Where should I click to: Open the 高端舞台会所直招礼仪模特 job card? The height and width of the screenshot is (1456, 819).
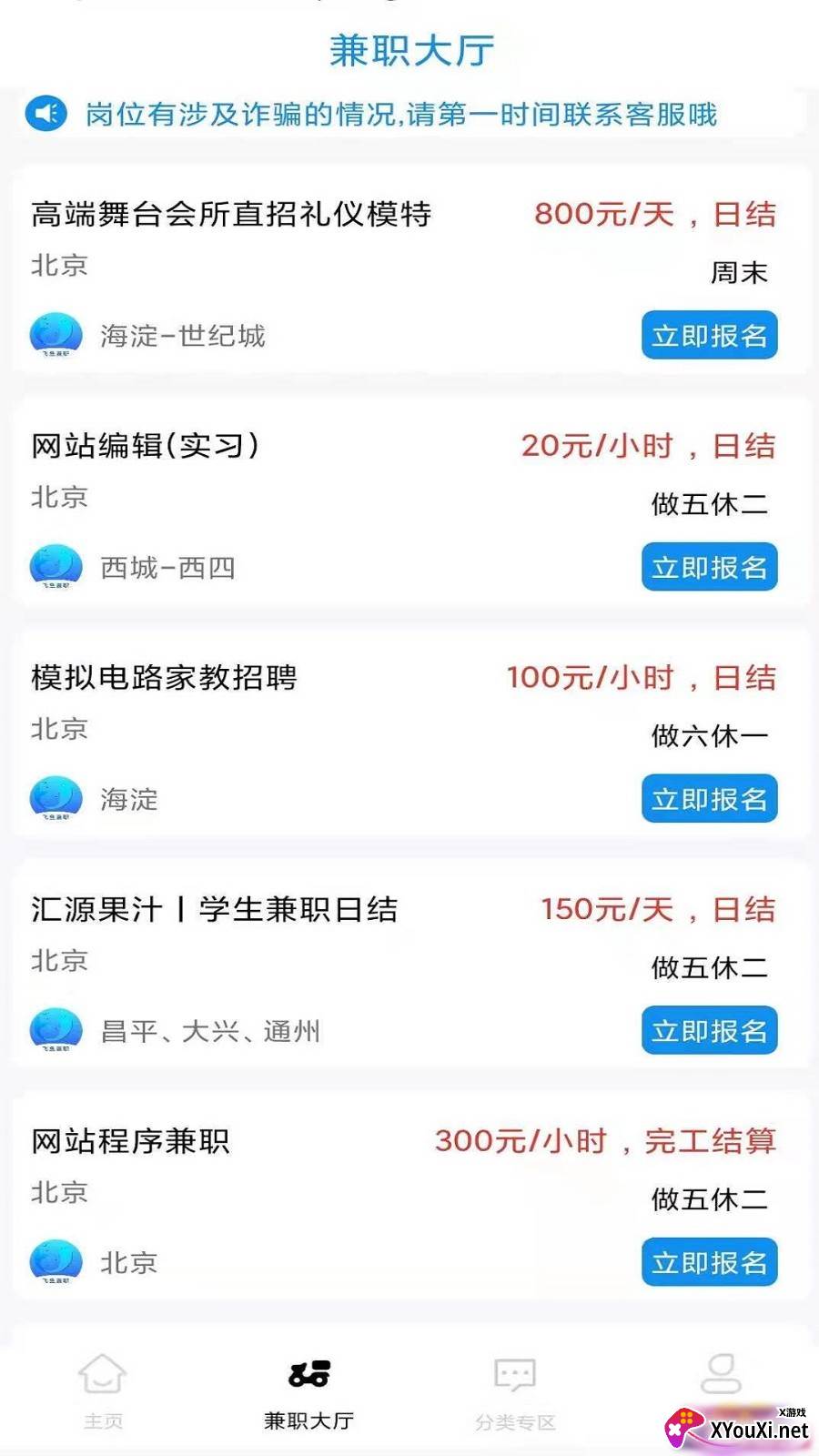click(x=409, y=268)
